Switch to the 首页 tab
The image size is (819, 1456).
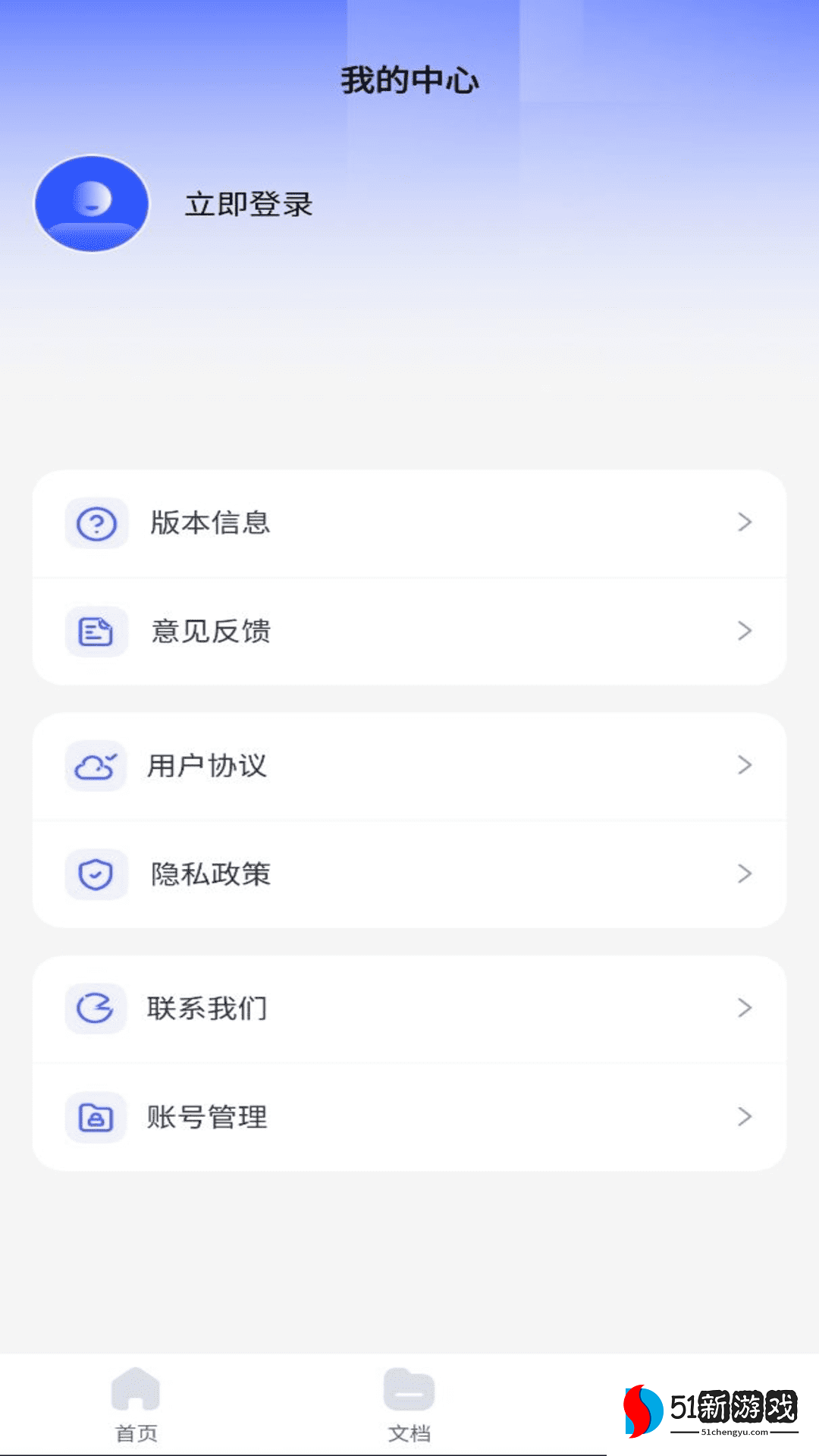point(136,1404)
